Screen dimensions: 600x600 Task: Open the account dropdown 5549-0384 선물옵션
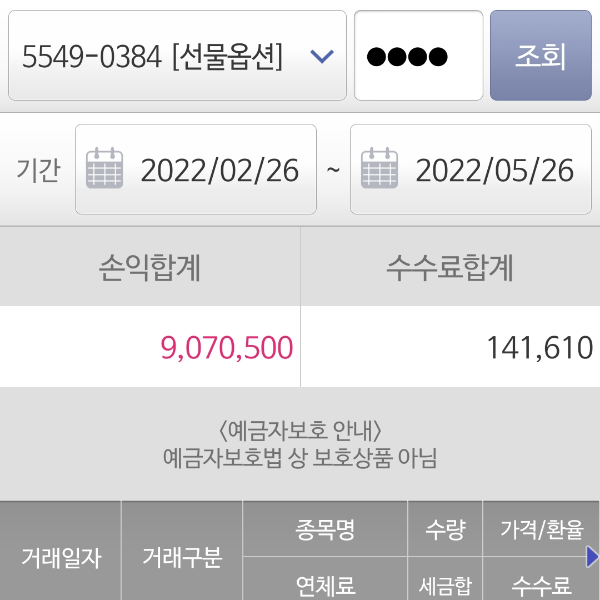tap(177, 56)
